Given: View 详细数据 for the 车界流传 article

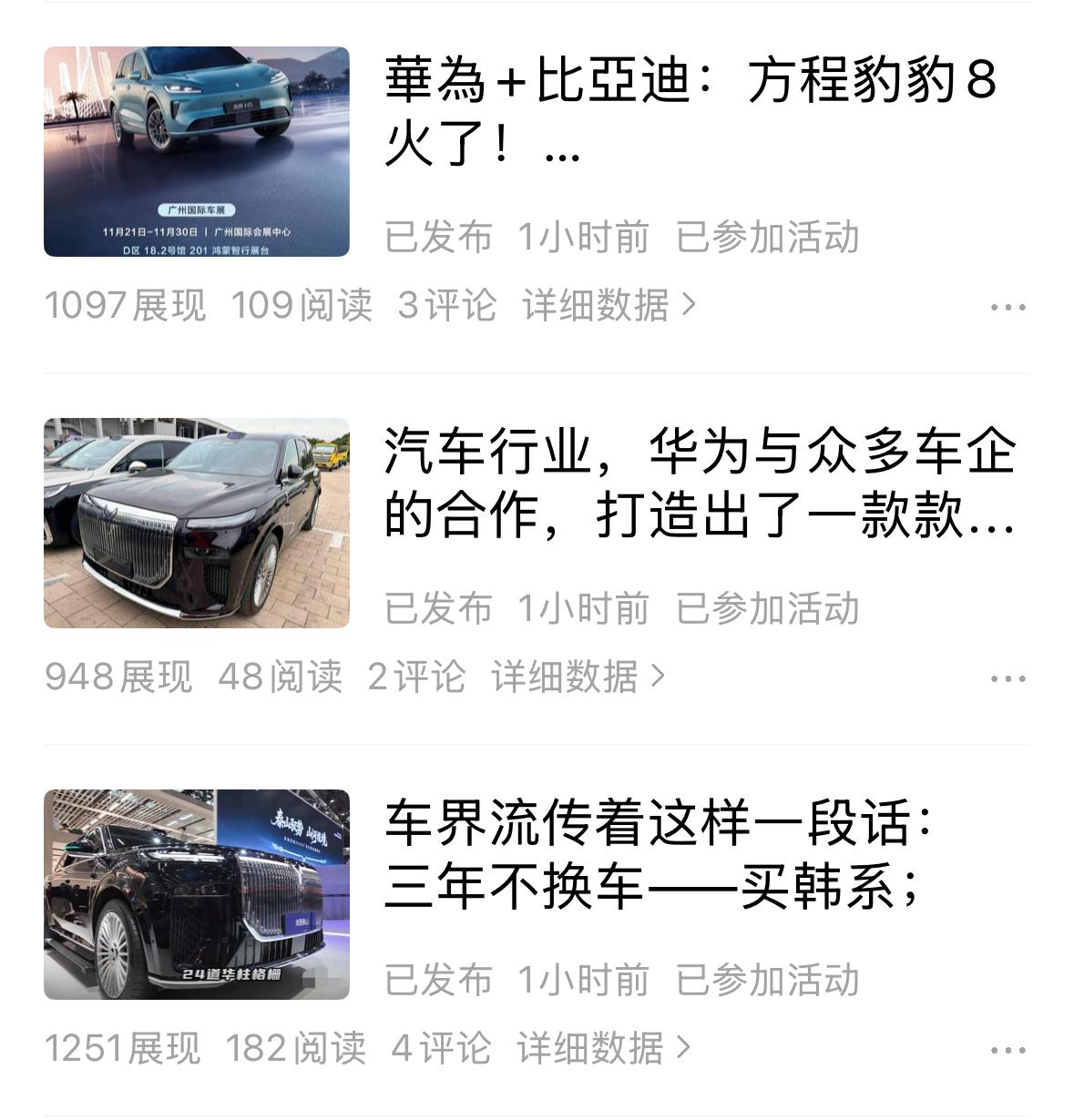Looking at the screenshot, I should 603,1049.
